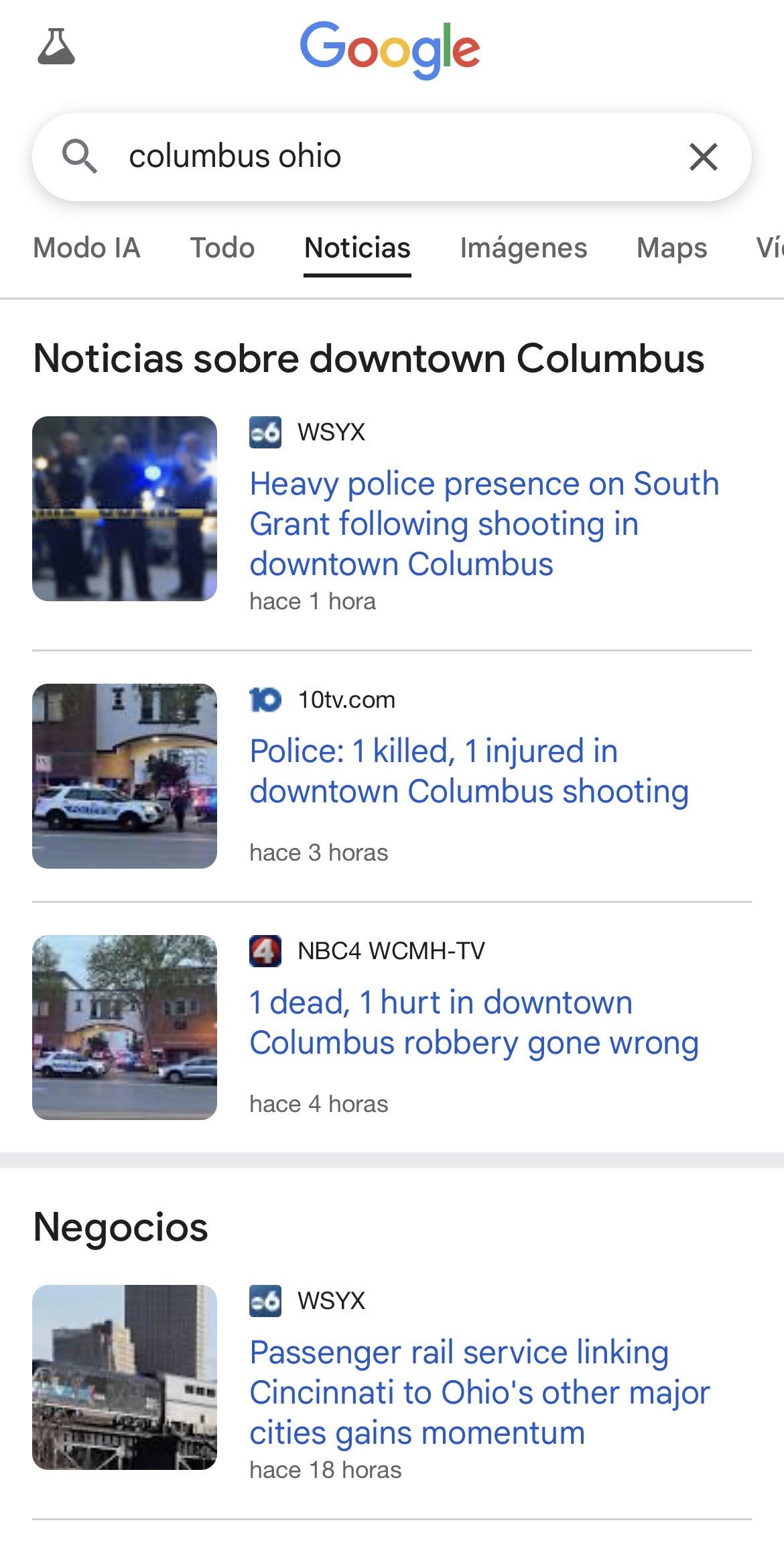
Task: Tap the search field containing columbus ohio
Action: [x=375, y=156]
